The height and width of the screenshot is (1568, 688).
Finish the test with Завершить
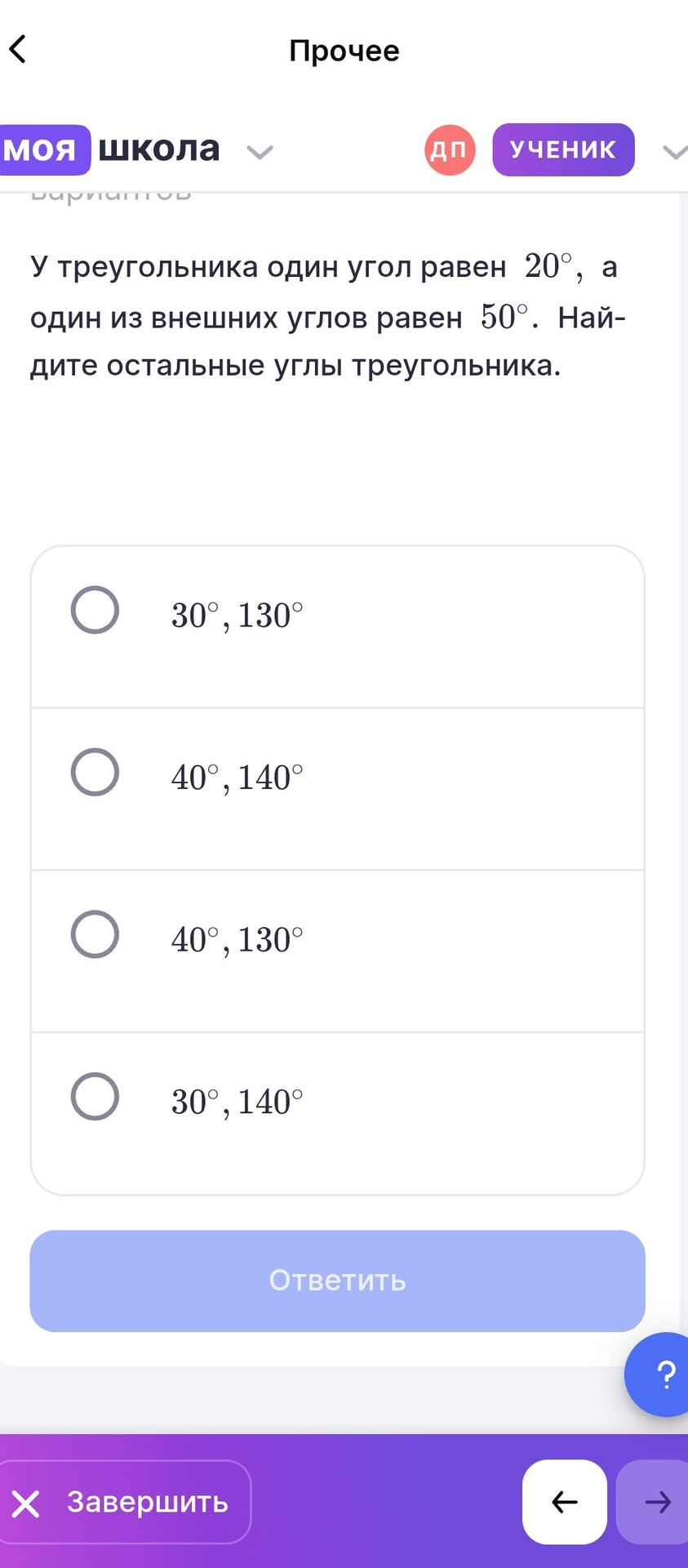pos(124,1502)
